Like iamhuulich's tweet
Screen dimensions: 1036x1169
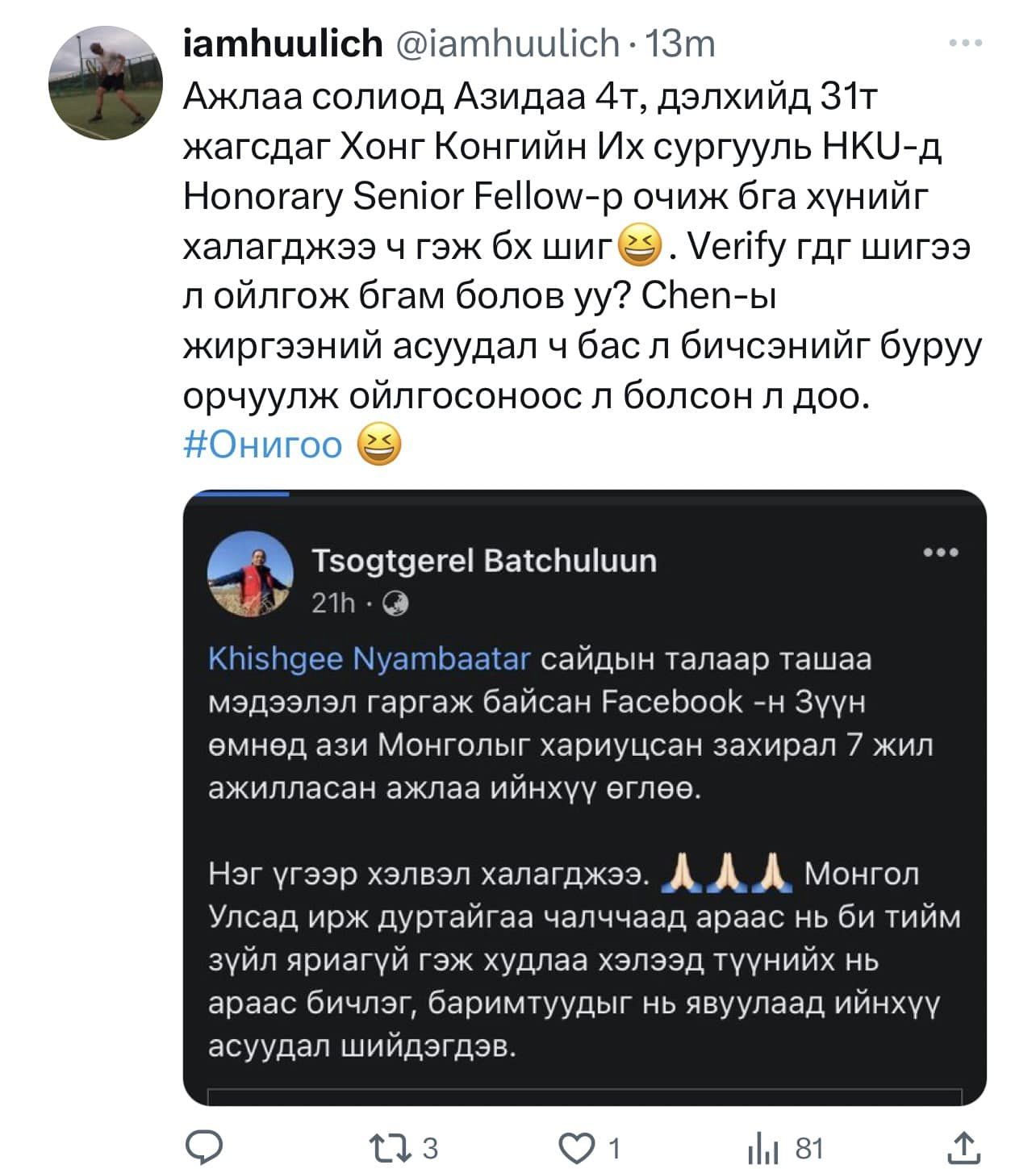coord(576,1147)
